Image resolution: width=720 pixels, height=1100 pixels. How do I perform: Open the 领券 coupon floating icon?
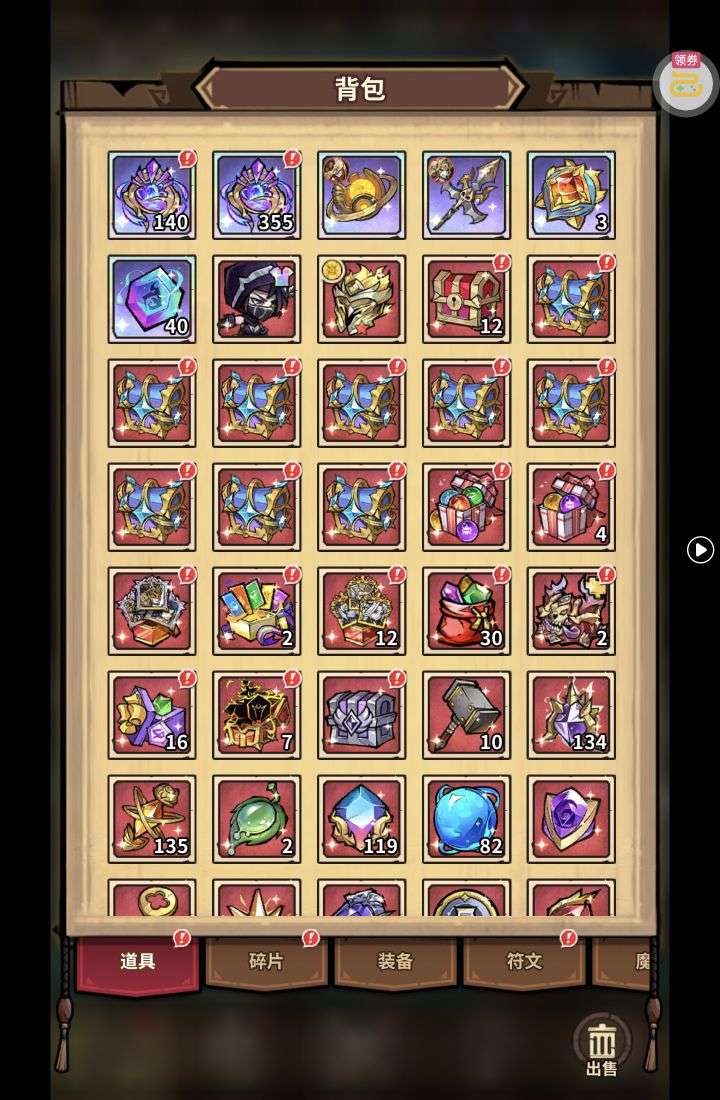pyautogui.click(x=686, y=82)
